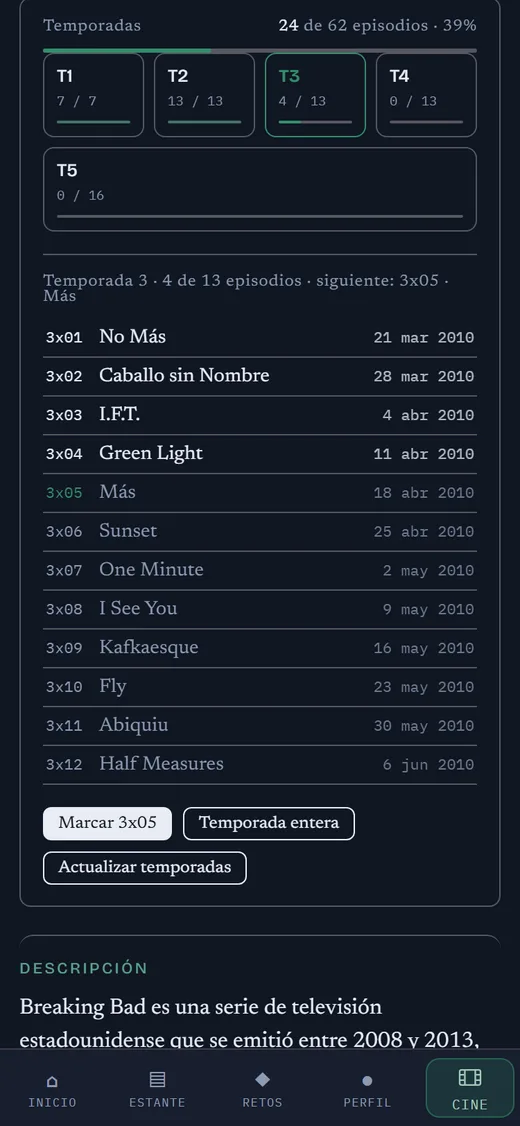Tap episode 3x12 Half Measures

coord(260,764)
